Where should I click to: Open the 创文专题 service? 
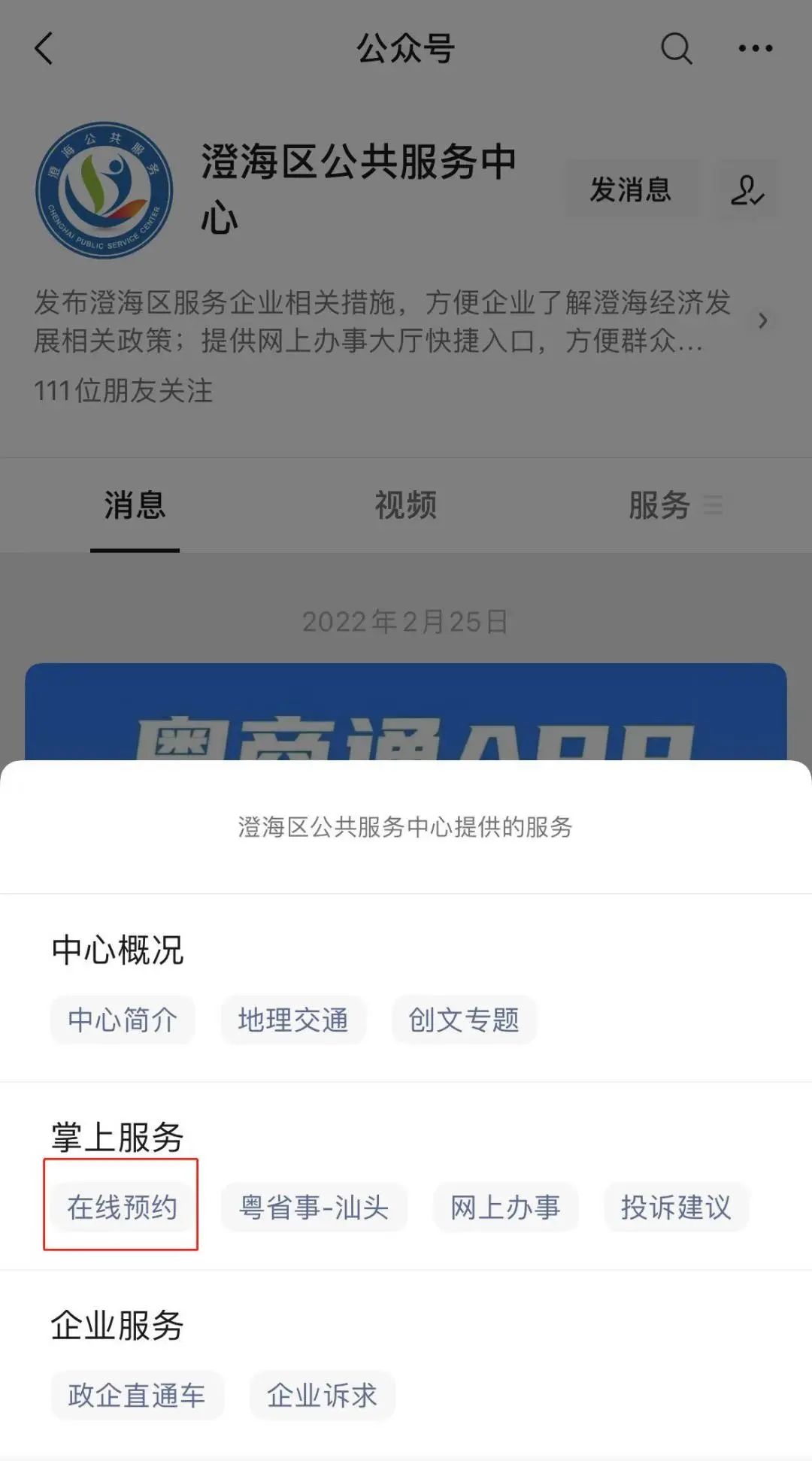464,1020
